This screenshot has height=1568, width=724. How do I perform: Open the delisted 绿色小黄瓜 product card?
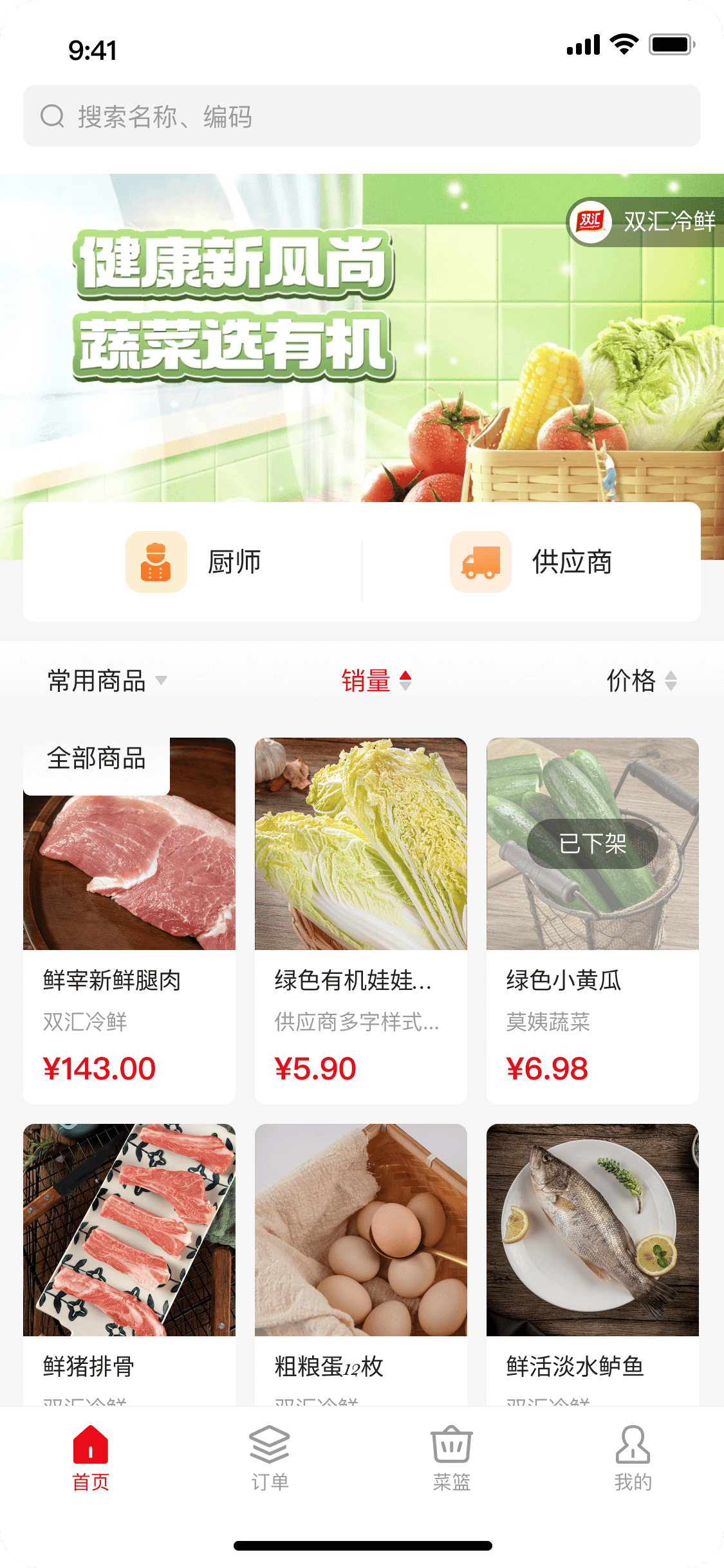coord(593,920)
